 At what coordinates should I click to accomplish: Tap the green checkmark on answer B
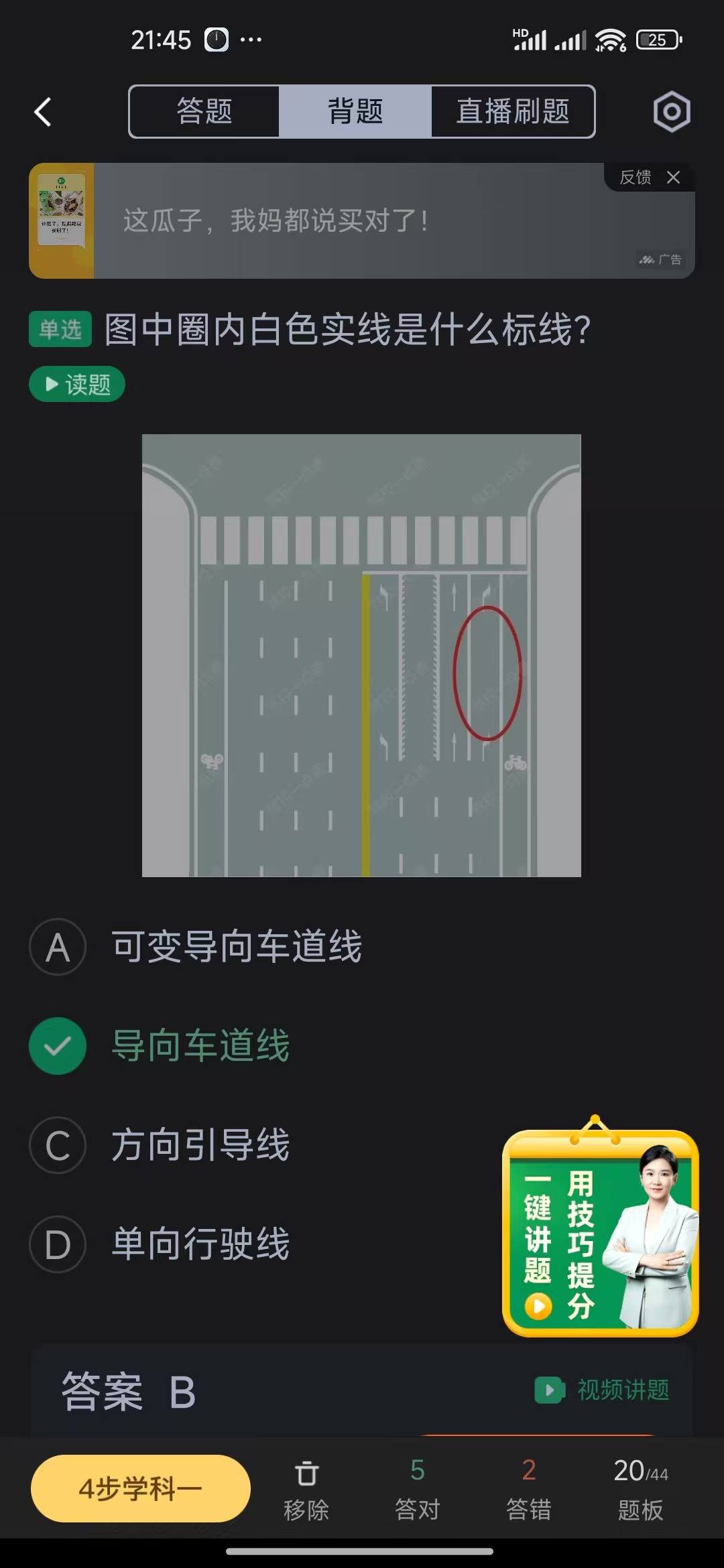tap(57, 1046)
